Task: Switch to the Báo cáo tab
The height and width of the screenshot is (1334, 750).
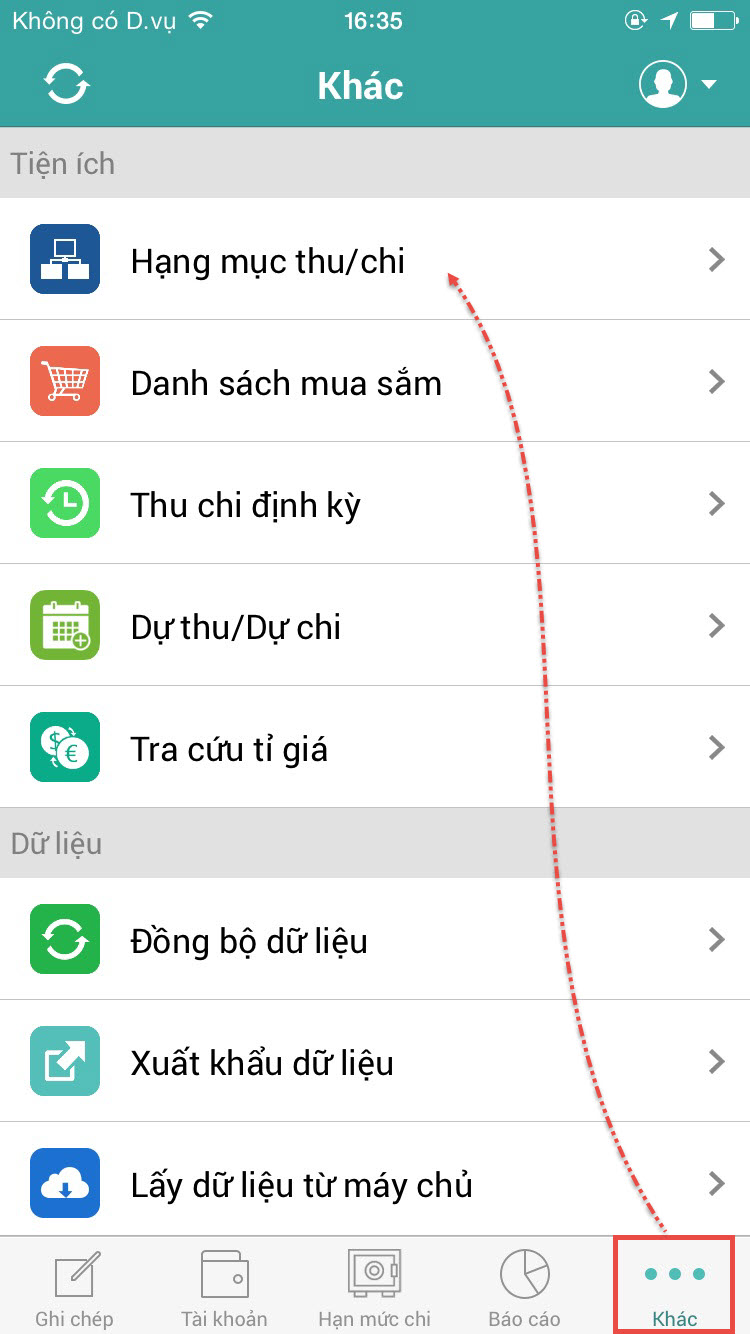Action: (525, 1286)
